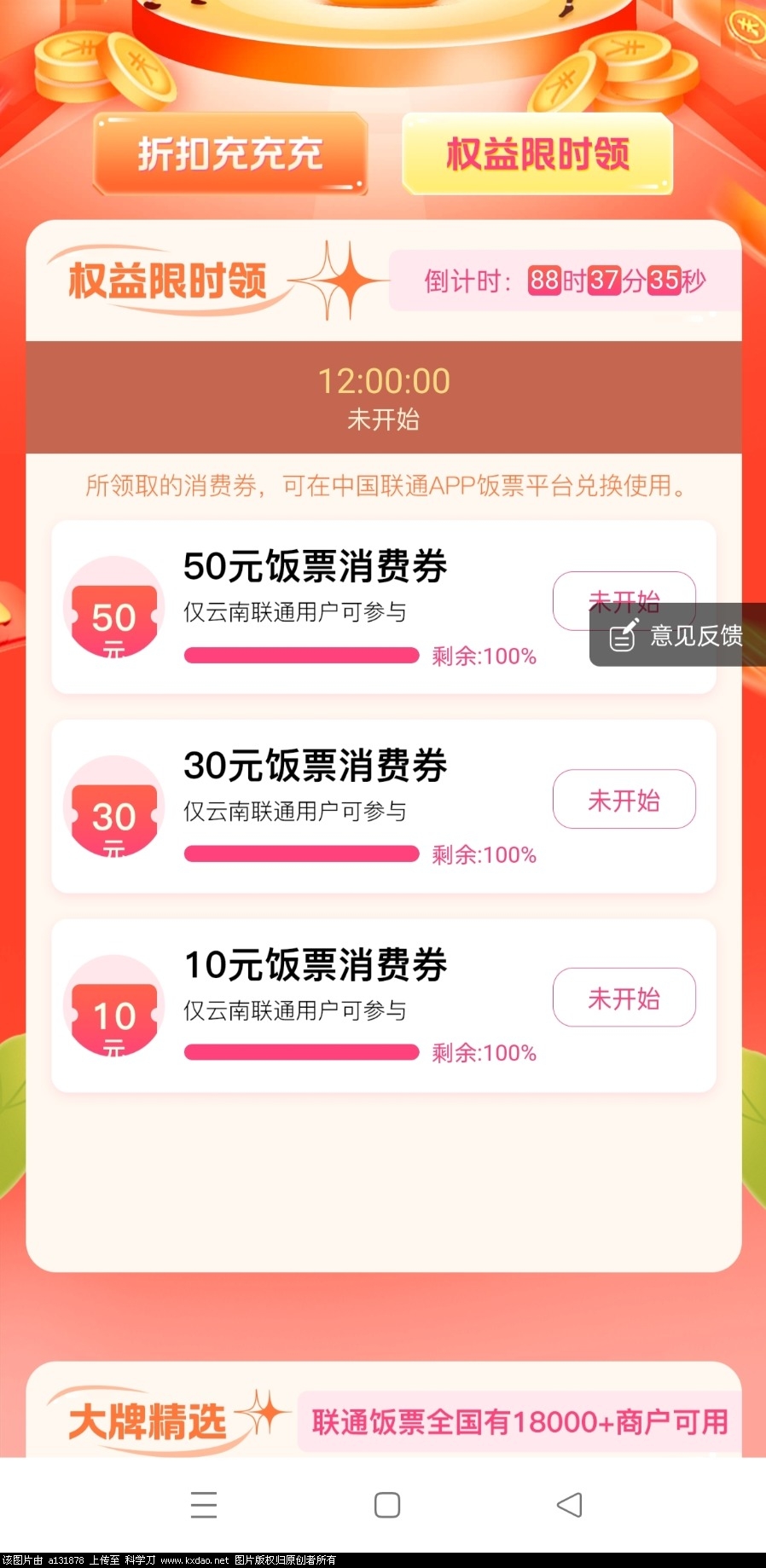Switch to the 折扣充充充 tab

pyautogui.click(x=230, y=154)
